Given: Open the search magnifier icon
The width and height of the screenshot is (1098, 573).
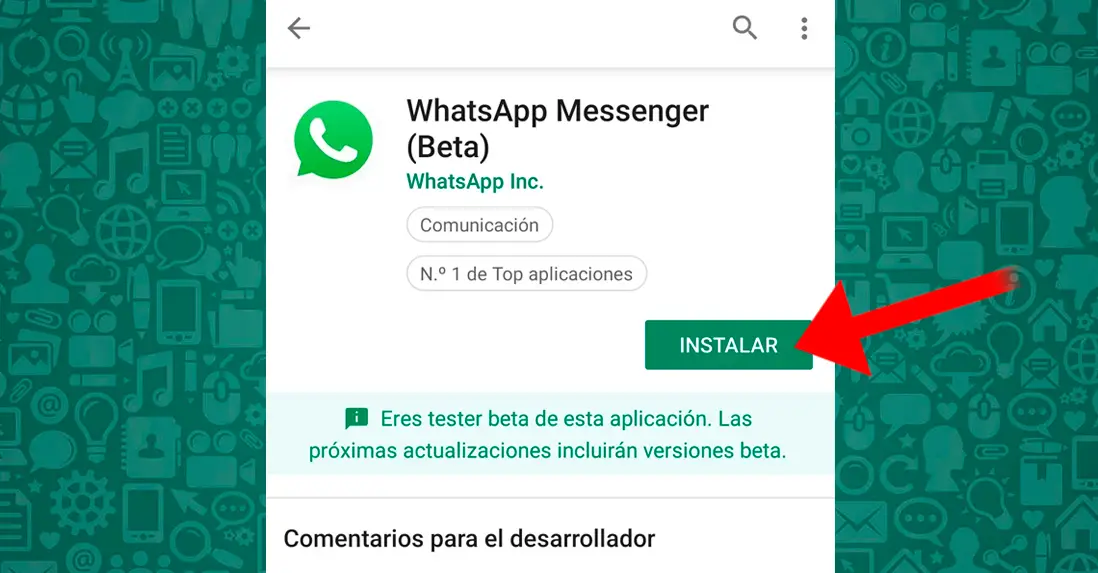Looking at the screenshot, I should (745, 28).
